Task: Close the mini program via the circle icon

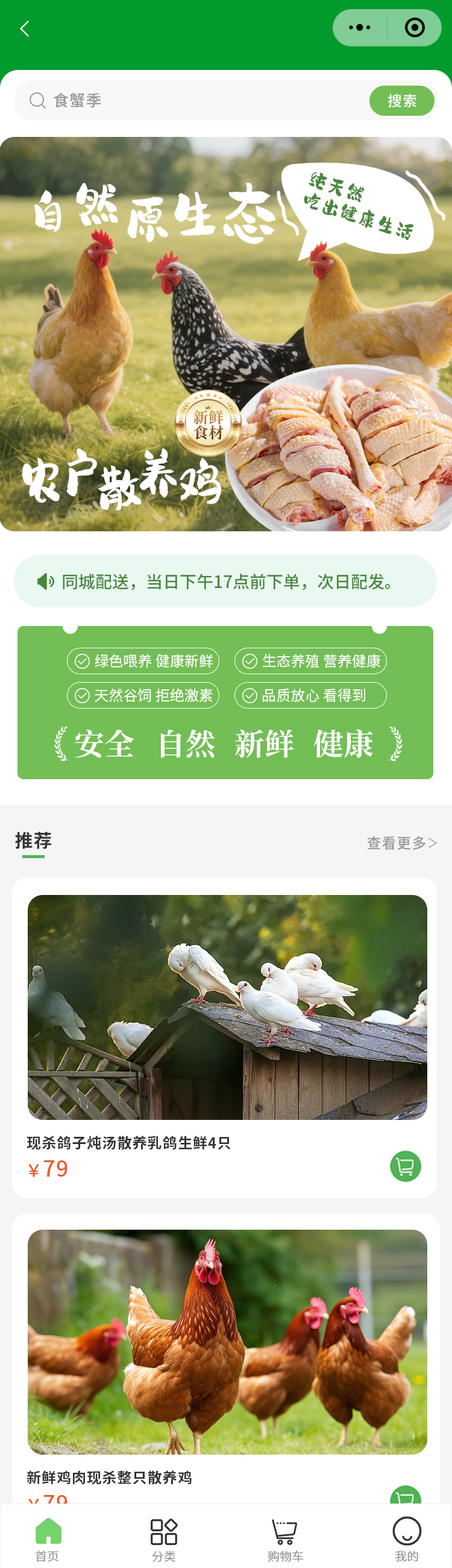Action: [x=414, y=28]
